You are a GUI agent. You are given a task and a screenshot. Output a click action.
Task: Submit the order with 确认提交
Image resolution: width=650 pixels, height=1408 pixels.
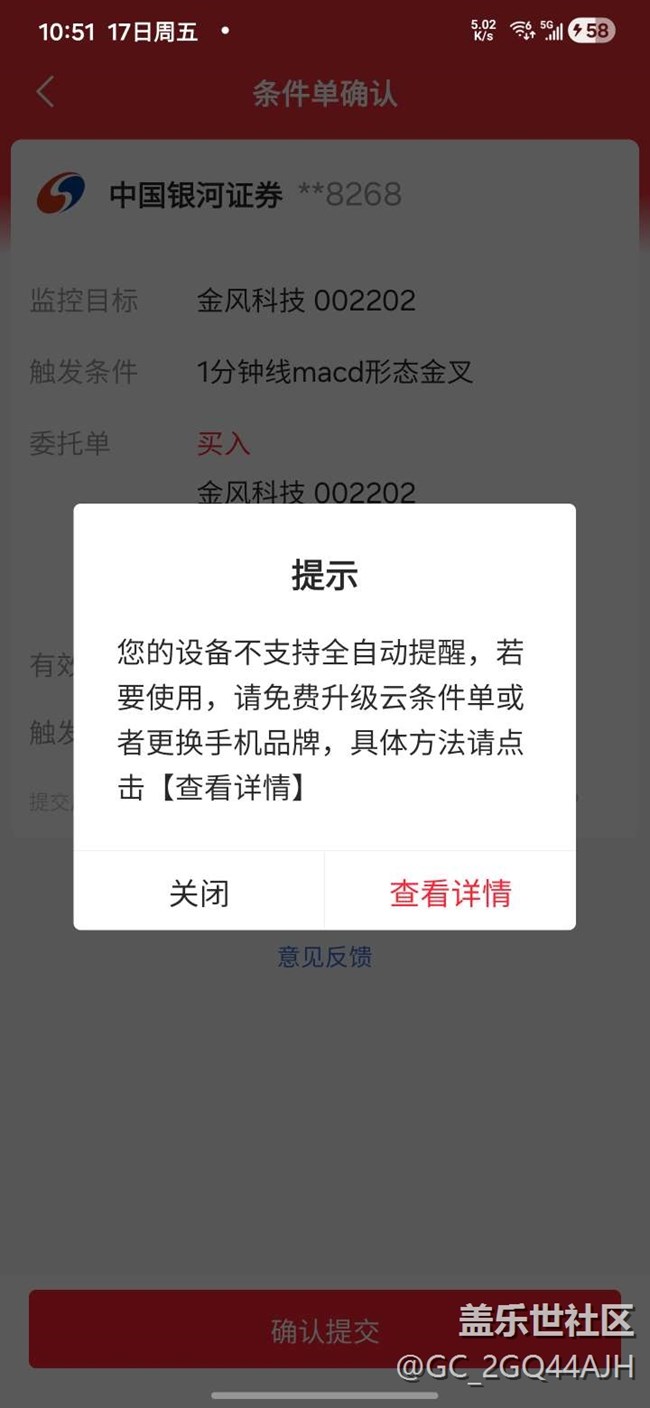(x=324, y=1329)
